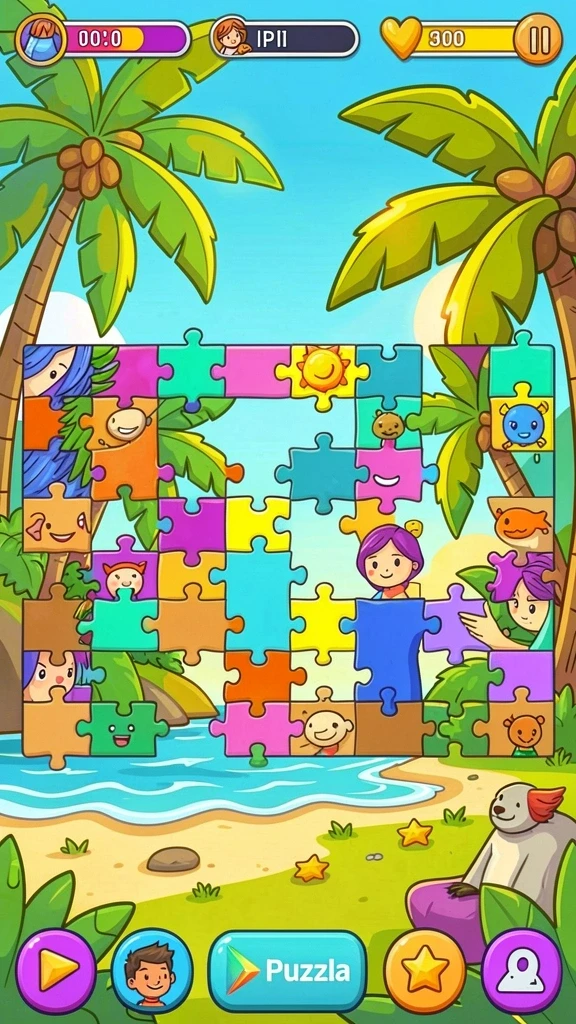This screenshot has height=1024, width=576.
Task: Tap the purple play arrow button
Action: (x=56, y=970)
